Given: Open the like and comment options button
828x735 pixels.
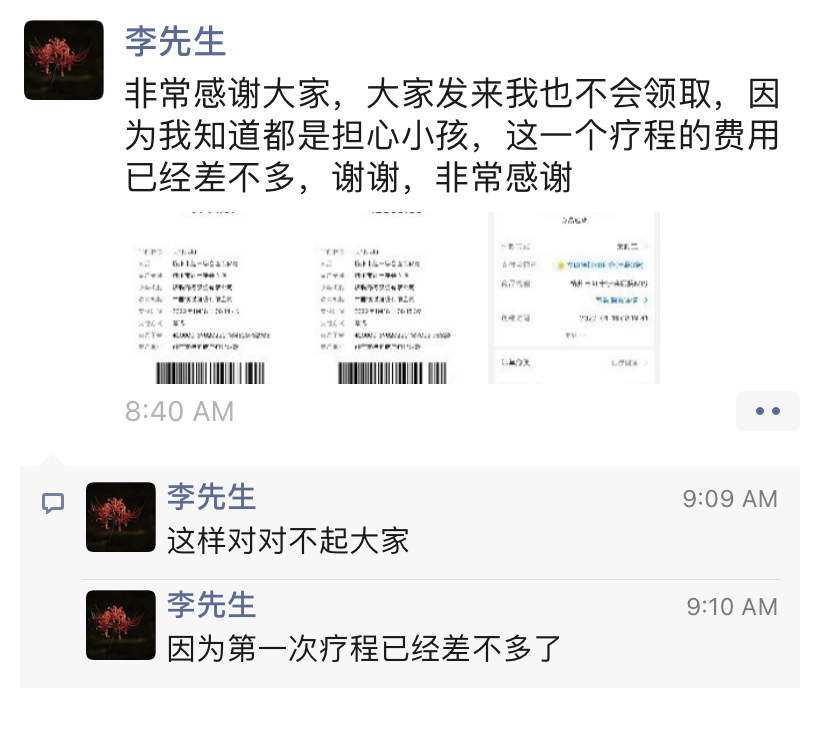Looking at the screenshot, I should pos(767,411).
